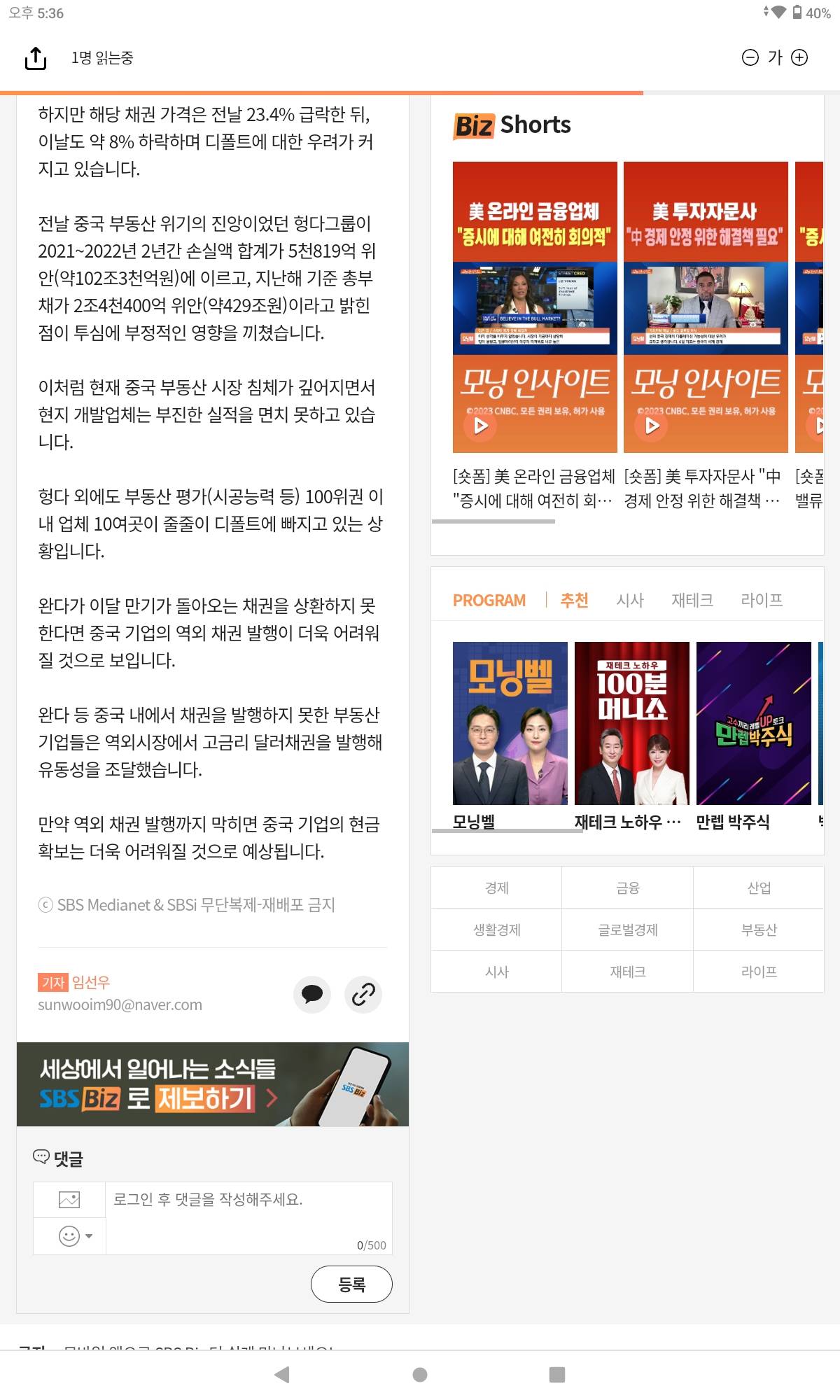This screenshot has height=1400, width=840.
Task: Increase the article font size
Action: pos(799,57)
